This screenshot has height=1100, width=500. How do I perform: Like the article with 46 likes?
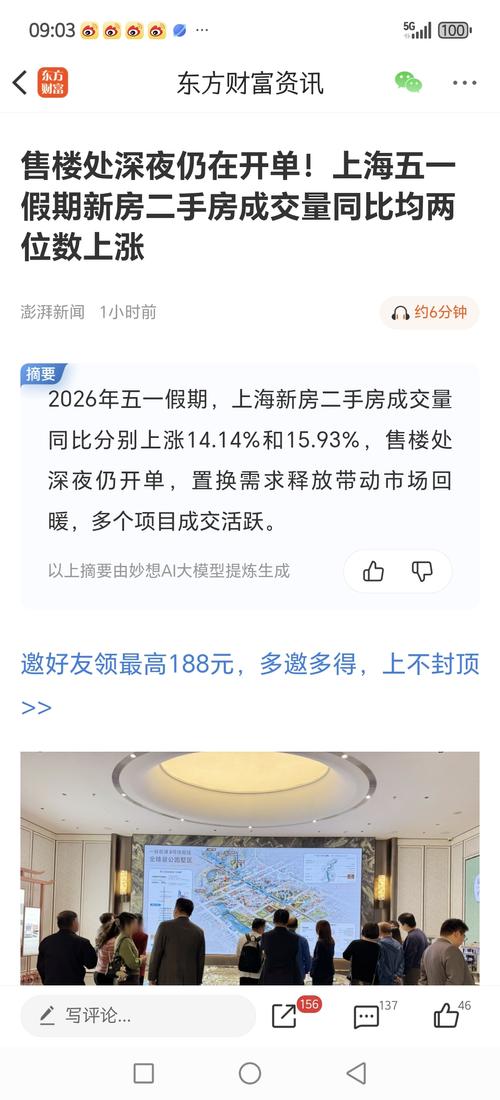446,1015
